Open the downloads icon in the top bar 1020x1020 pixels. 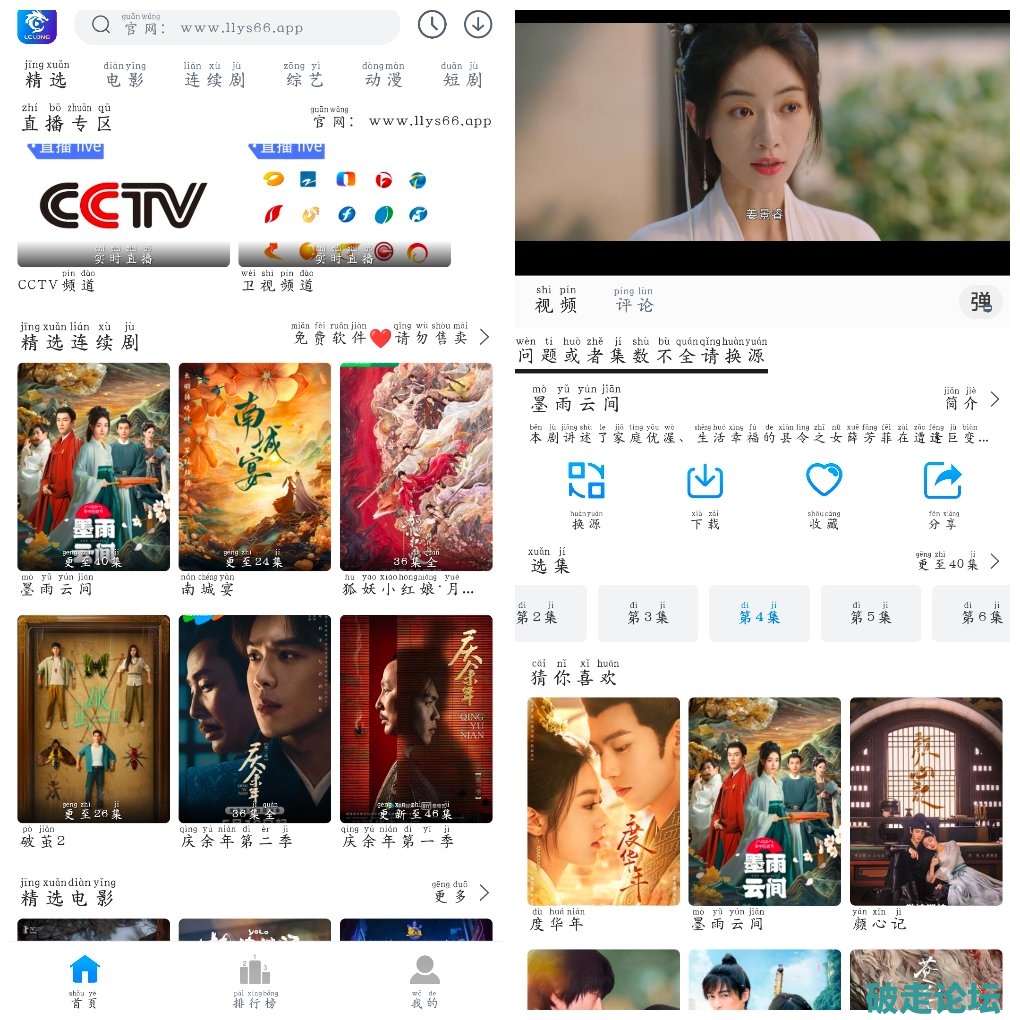click(x=478, y=25)
